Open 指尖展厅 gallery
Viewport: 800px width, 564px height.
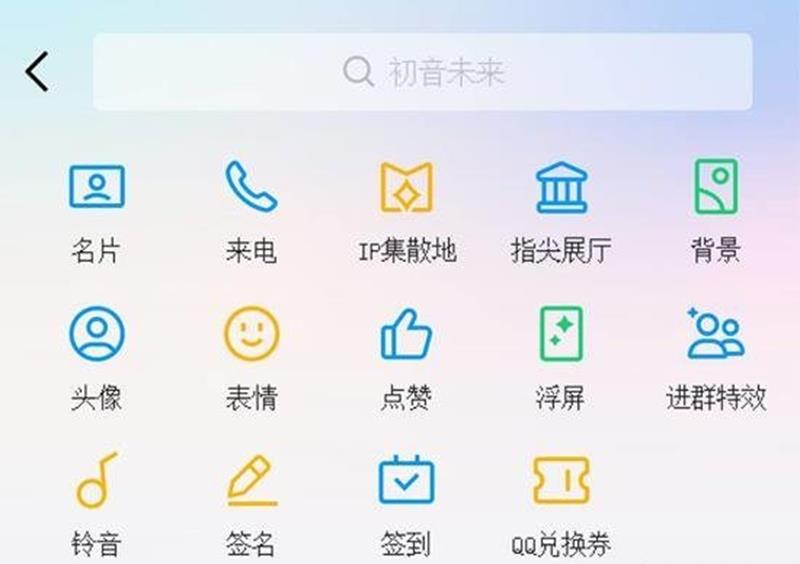tap(561, 188)
